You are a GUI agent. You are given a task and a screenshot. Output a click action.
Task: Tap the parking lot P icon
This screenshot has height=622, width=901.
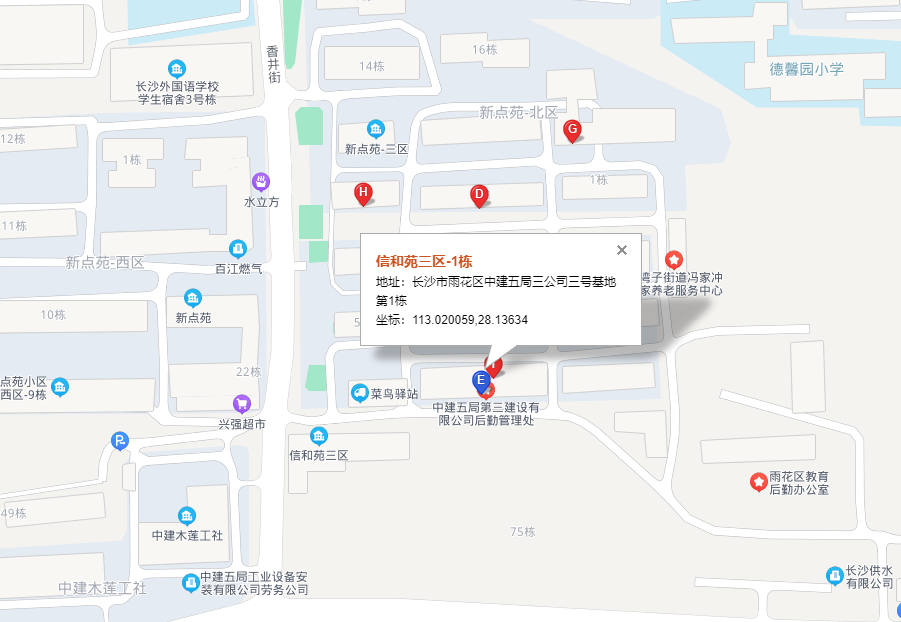click(120, 440)
